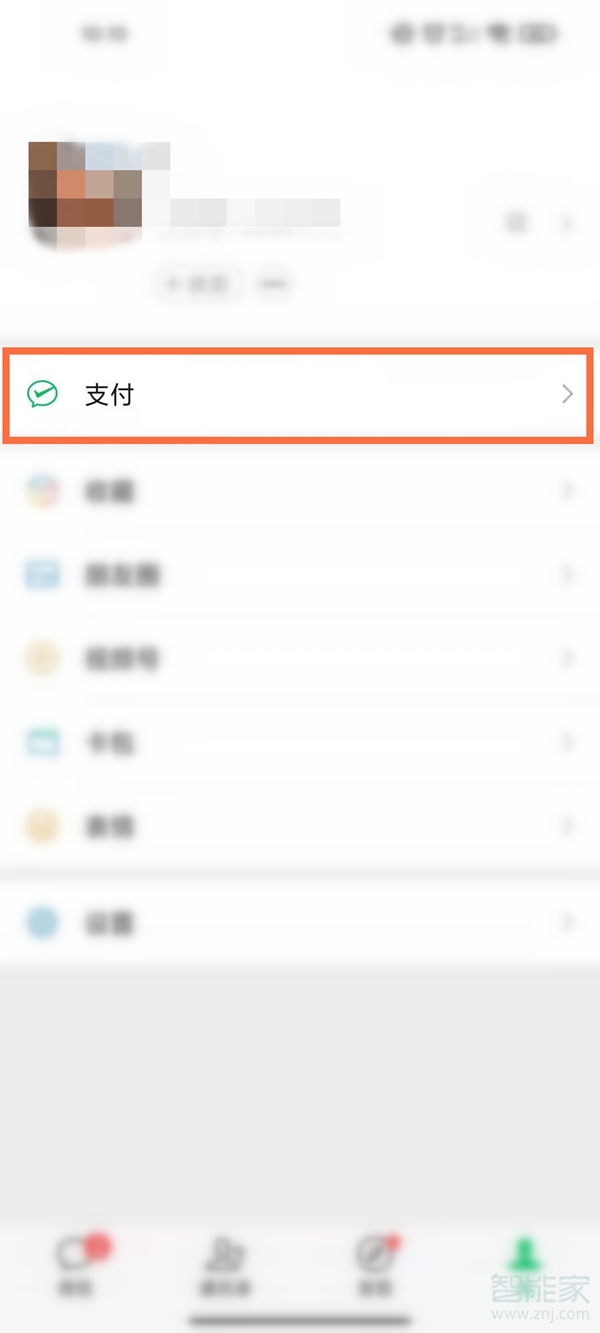Switch to the 发现 discover tab
Image resolution: width=600 pixels, height=1333 pixels.
click(x=376, y=1264)
